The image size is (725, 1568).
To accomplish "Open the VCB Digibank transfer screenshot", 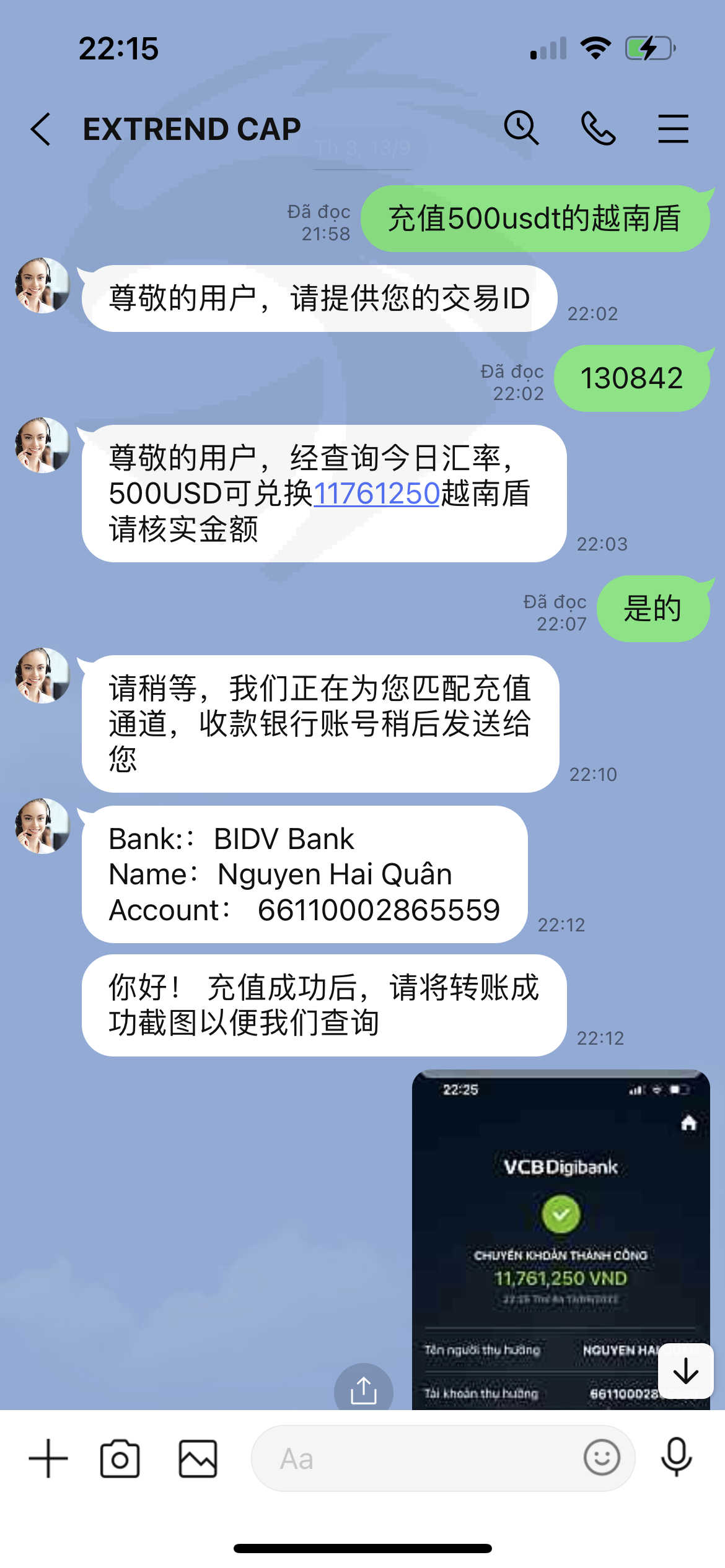I will point(561,1240).
